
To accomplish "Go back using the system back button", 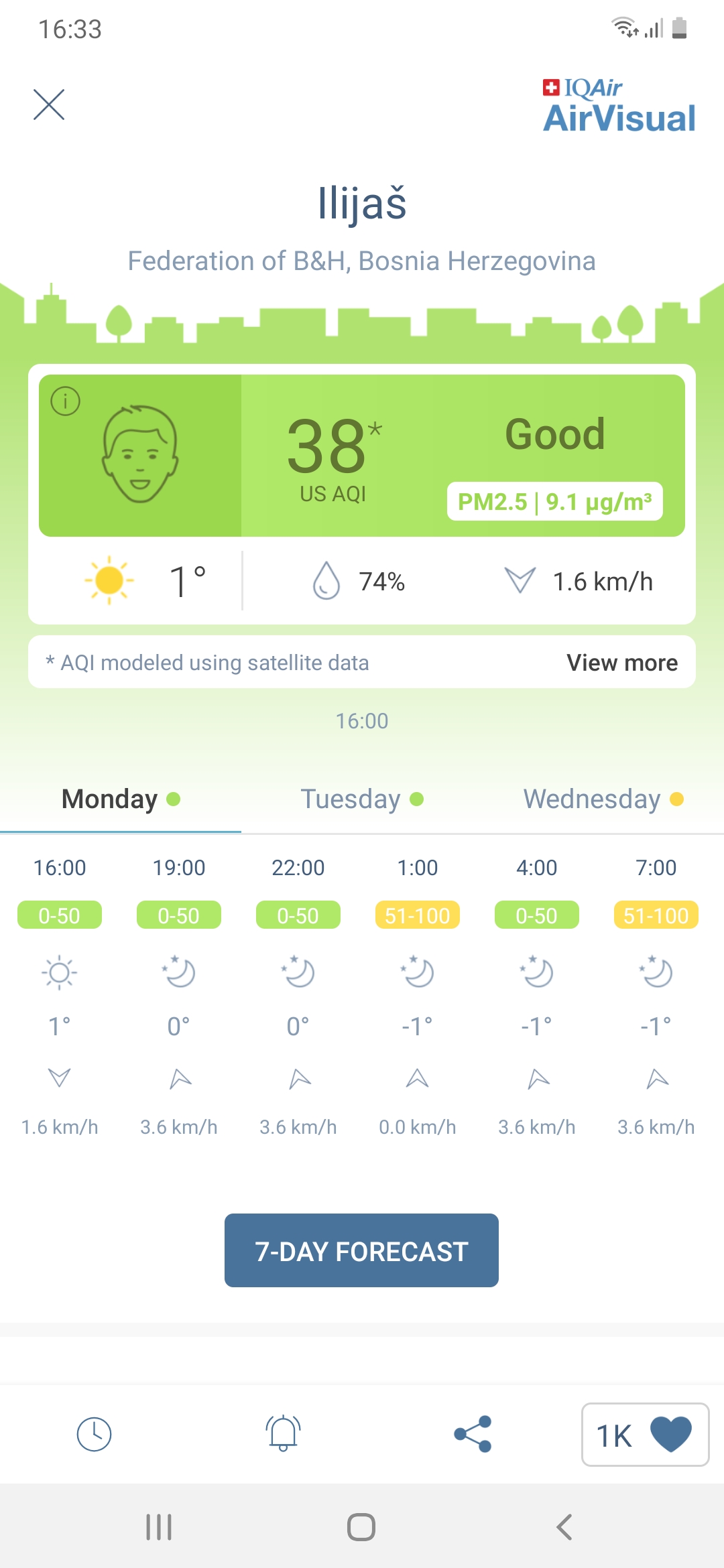I will (x=564, y=1527).
